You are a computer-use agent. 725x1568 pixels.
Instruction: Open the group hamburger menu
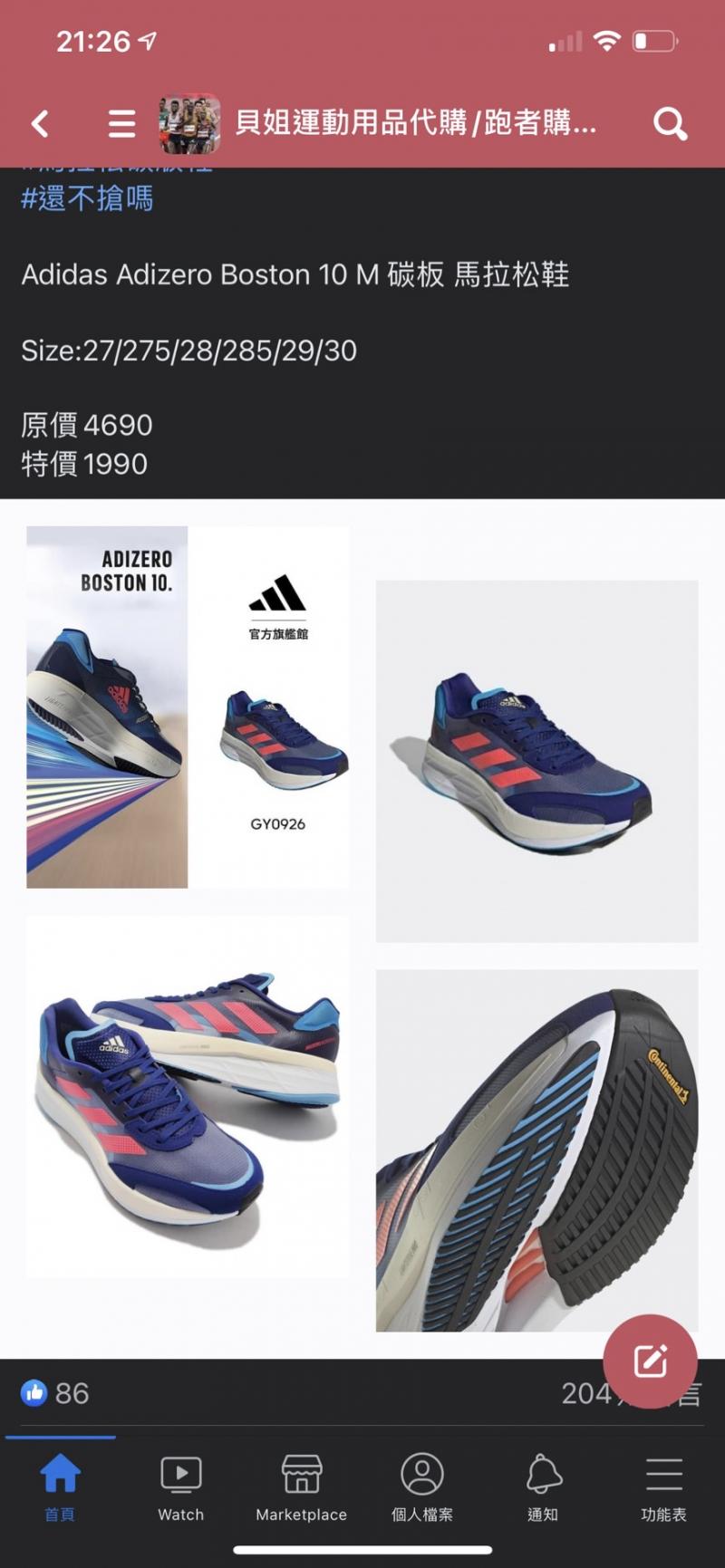tap(121, 124)
